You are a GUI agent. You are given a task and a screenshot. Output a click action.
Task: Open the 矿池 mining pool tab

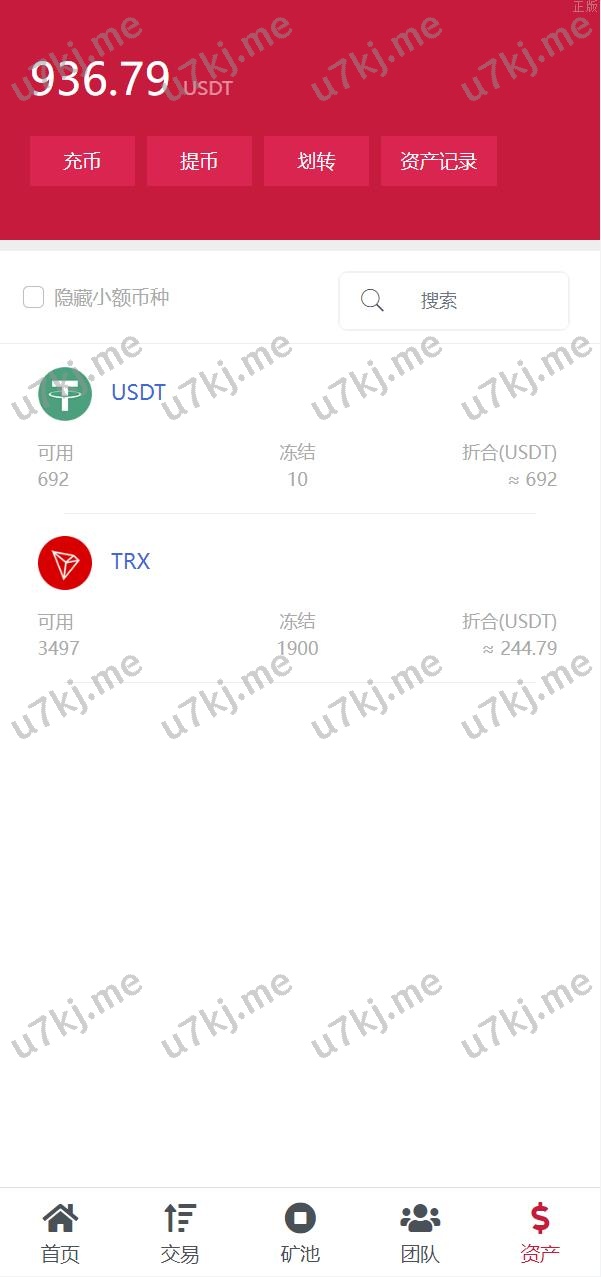point(300,1232)
